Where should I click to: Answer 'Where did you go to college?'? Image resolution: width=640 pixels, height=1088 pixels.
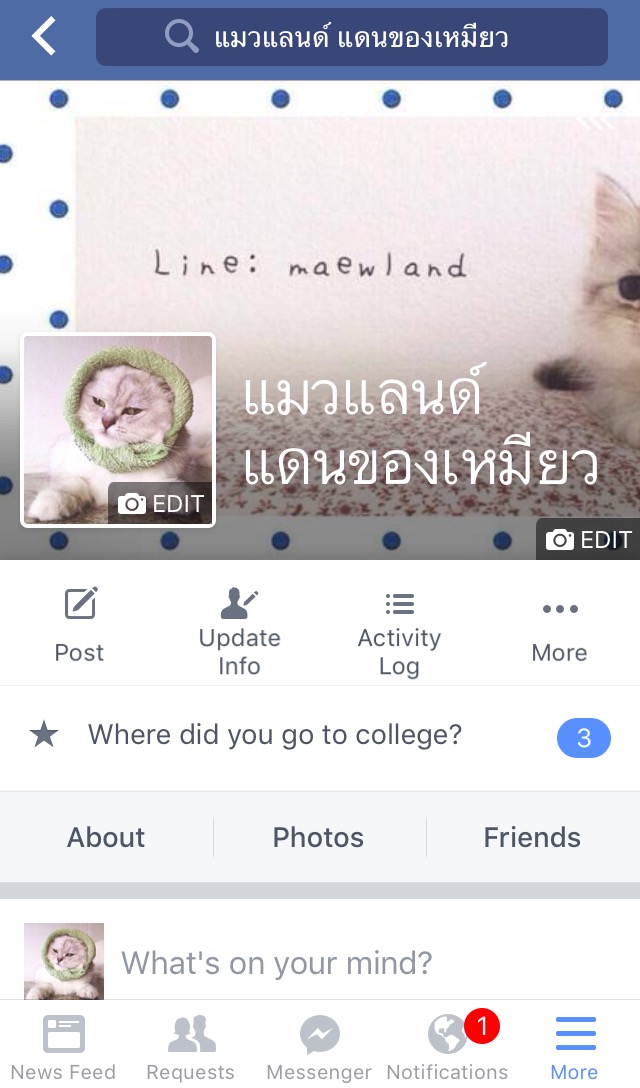coord(275,736)
